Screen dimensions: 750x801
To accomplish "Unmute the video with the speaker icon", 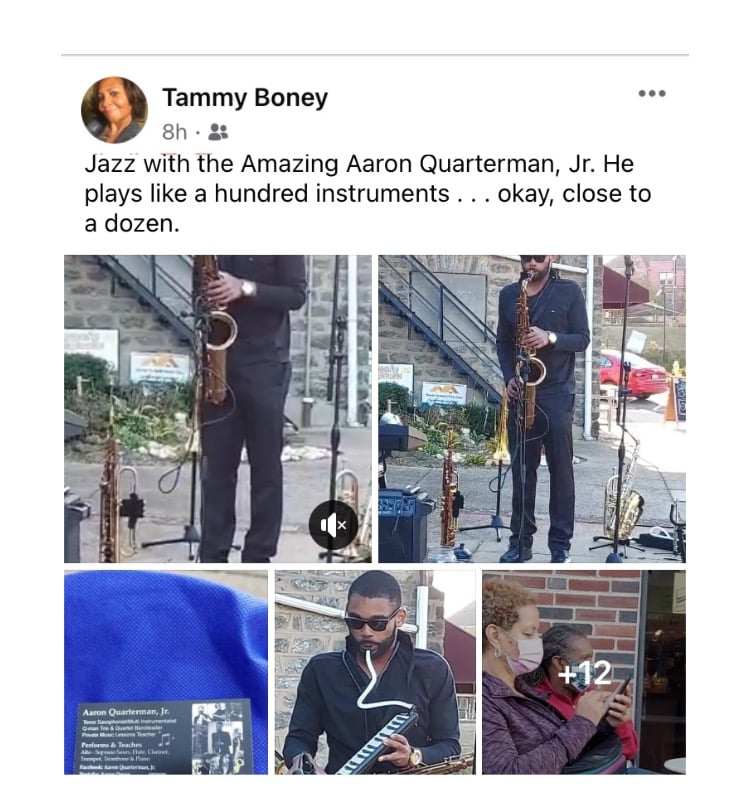I will click(x=333, y=524).
